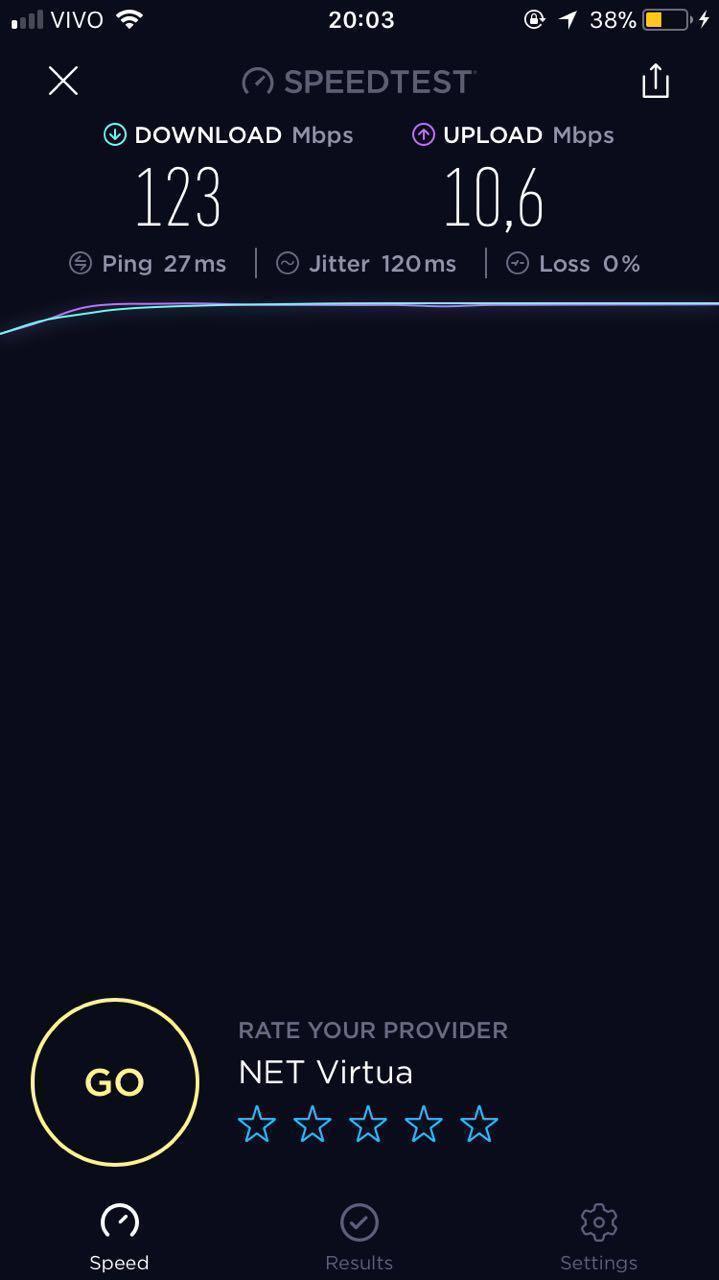Start a new test with GO

point(115,1082)
